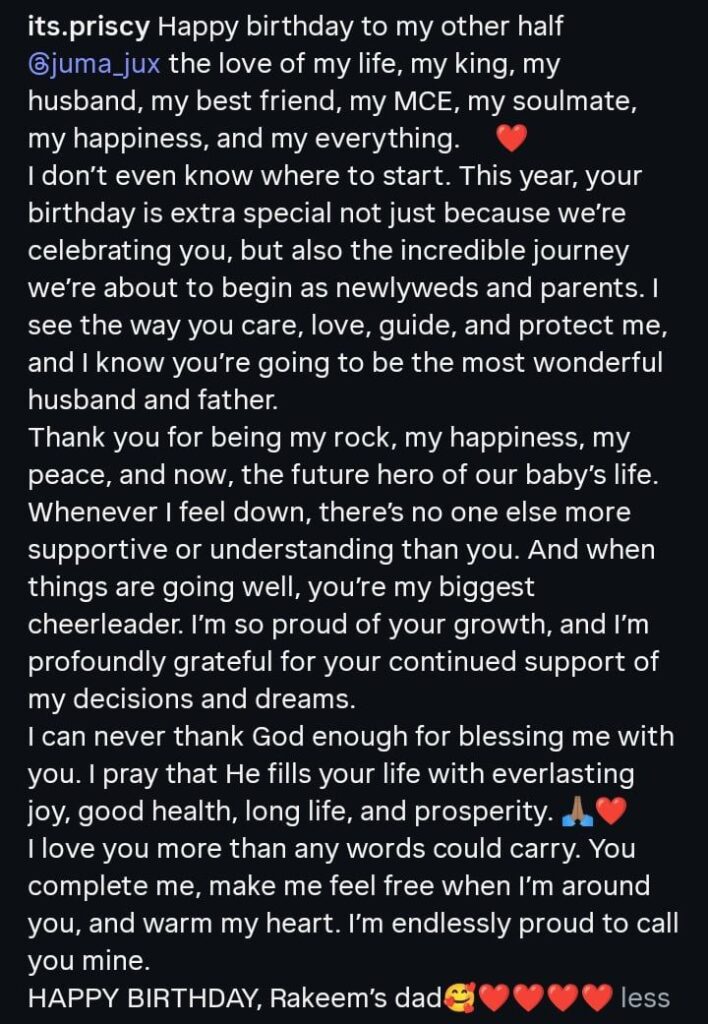
Task: Open the @juma_jux mention
Action: click(x=96, y=64)
